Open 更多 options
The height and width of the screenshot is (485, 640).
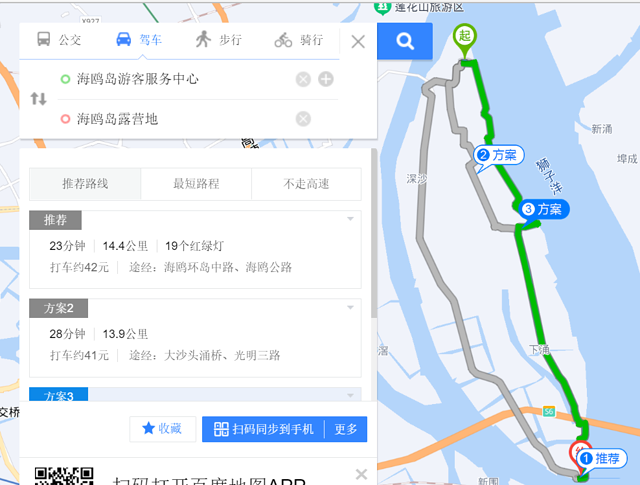click(x=346, y=429)
